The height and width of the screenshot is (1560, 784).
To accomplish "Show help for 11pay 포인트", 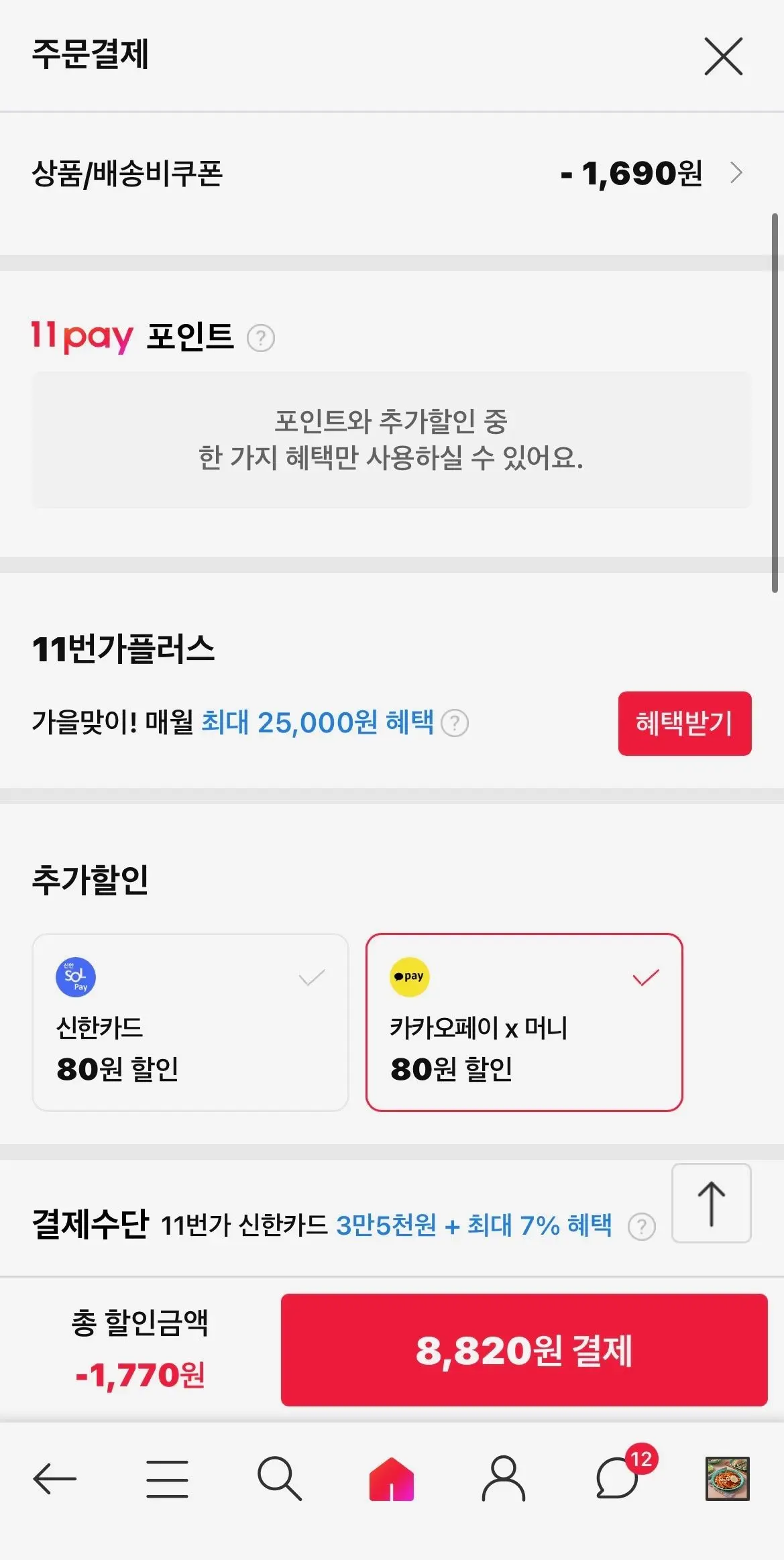I will pyautogui.click(x=261, y=338).
